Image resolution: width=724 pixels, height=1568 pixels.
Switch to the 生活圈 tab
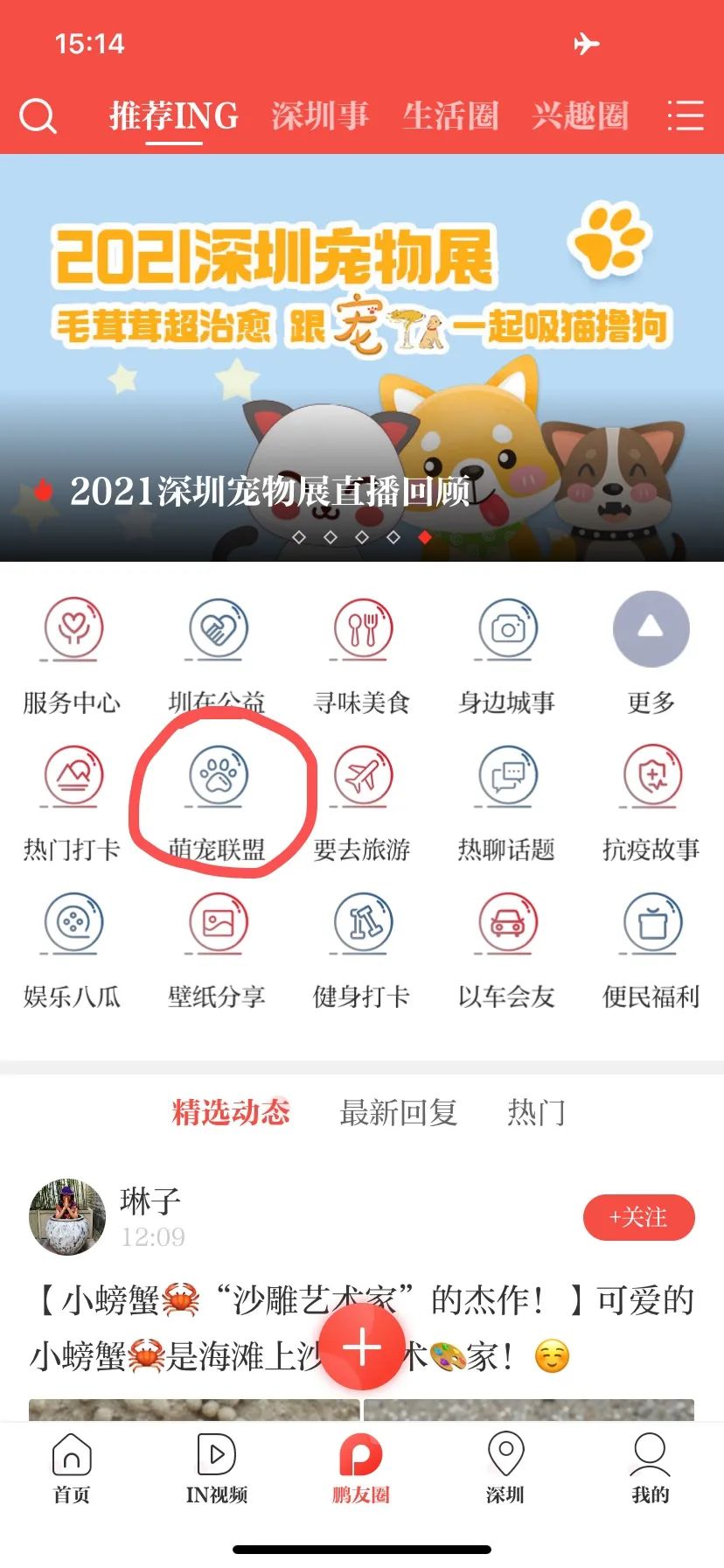pos(450,115)
